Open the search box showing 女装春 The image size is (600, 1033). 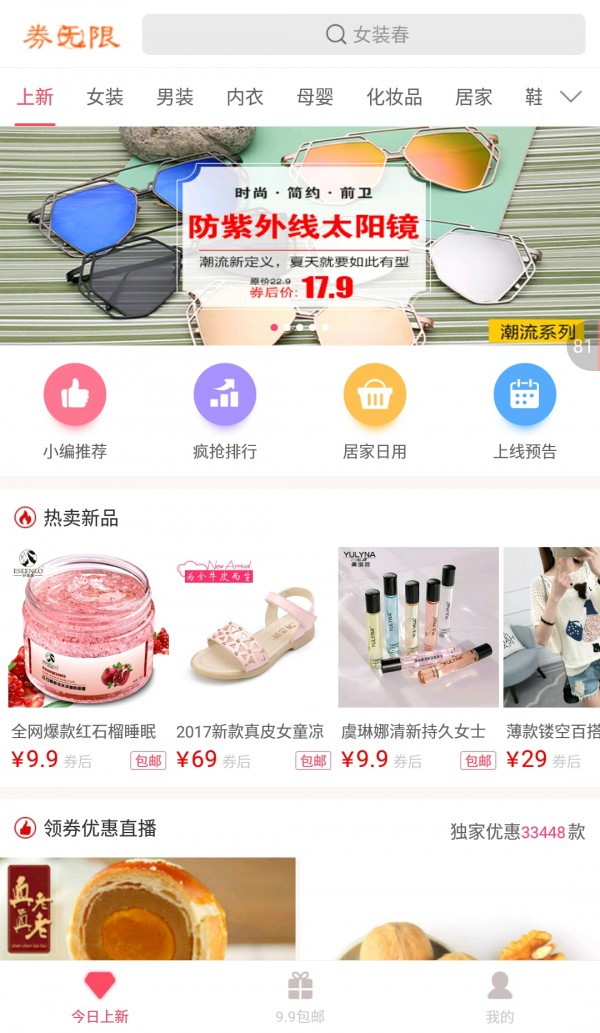point(364,35)
